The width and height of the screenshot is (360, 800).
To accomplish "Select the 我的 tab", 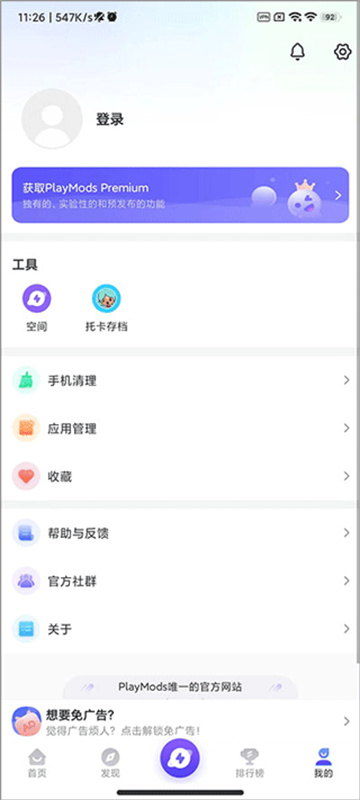I will coord(323,763).
